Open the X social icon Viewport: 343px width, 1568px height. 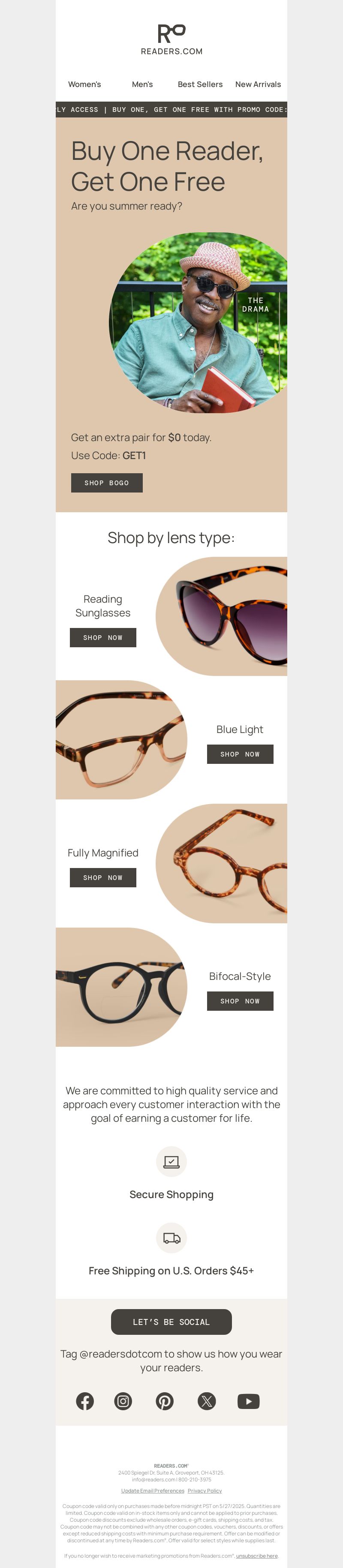207,1401
